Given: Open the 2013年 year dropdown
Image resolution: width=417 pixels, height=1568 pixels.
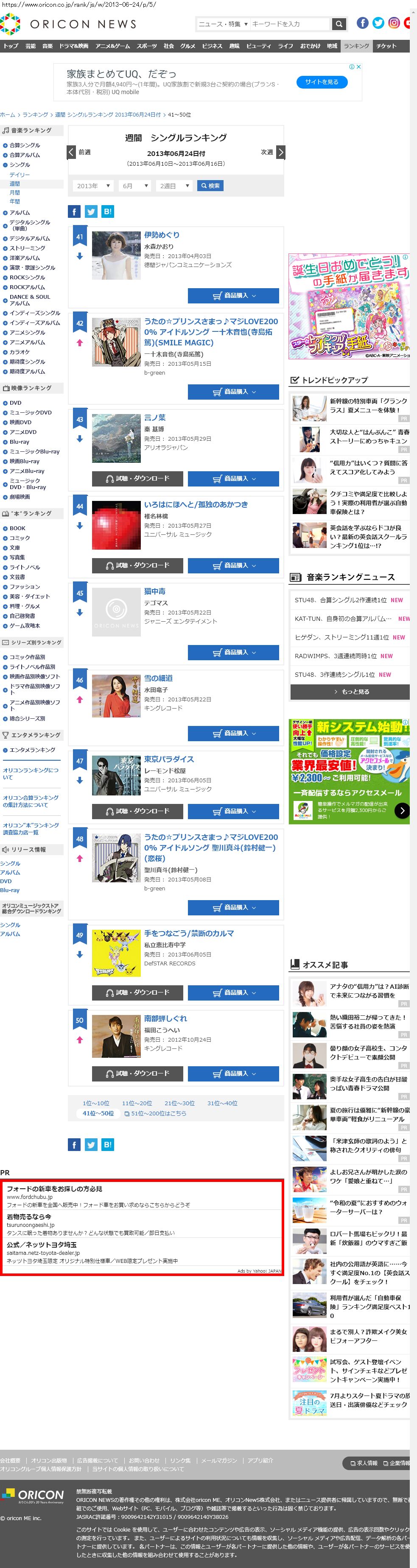Looking at the screenshot, I should [x=92, y=186].
